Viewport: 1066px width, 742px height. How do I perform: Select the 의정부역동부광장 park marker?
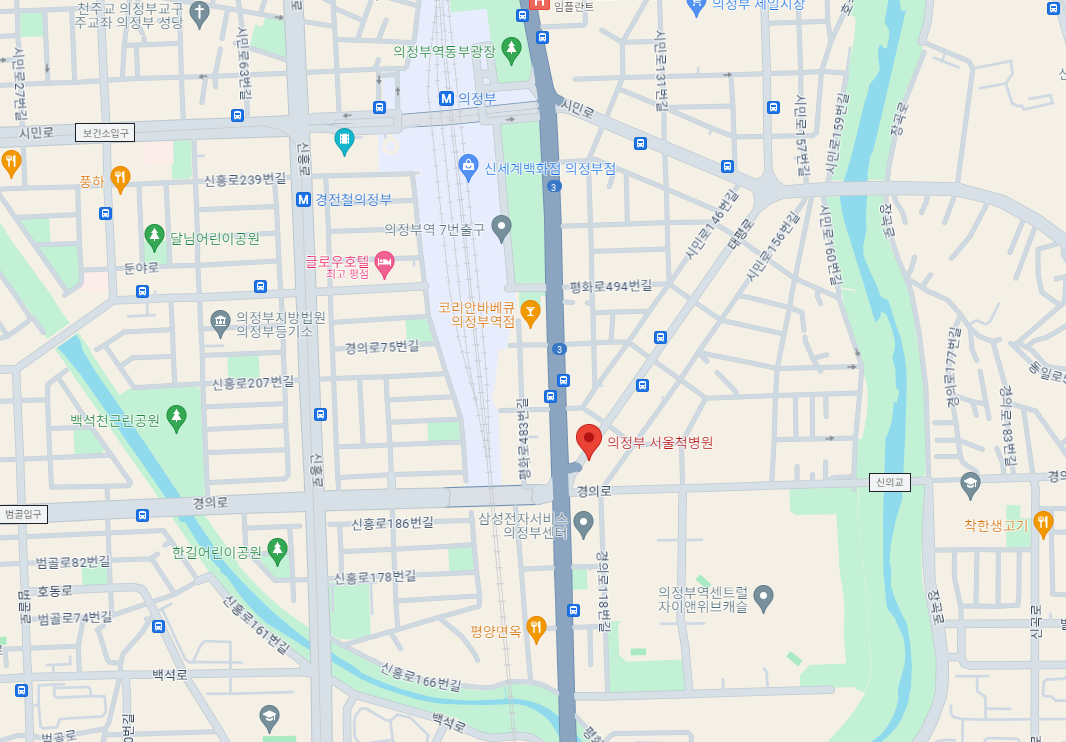(x=511, y=49)
